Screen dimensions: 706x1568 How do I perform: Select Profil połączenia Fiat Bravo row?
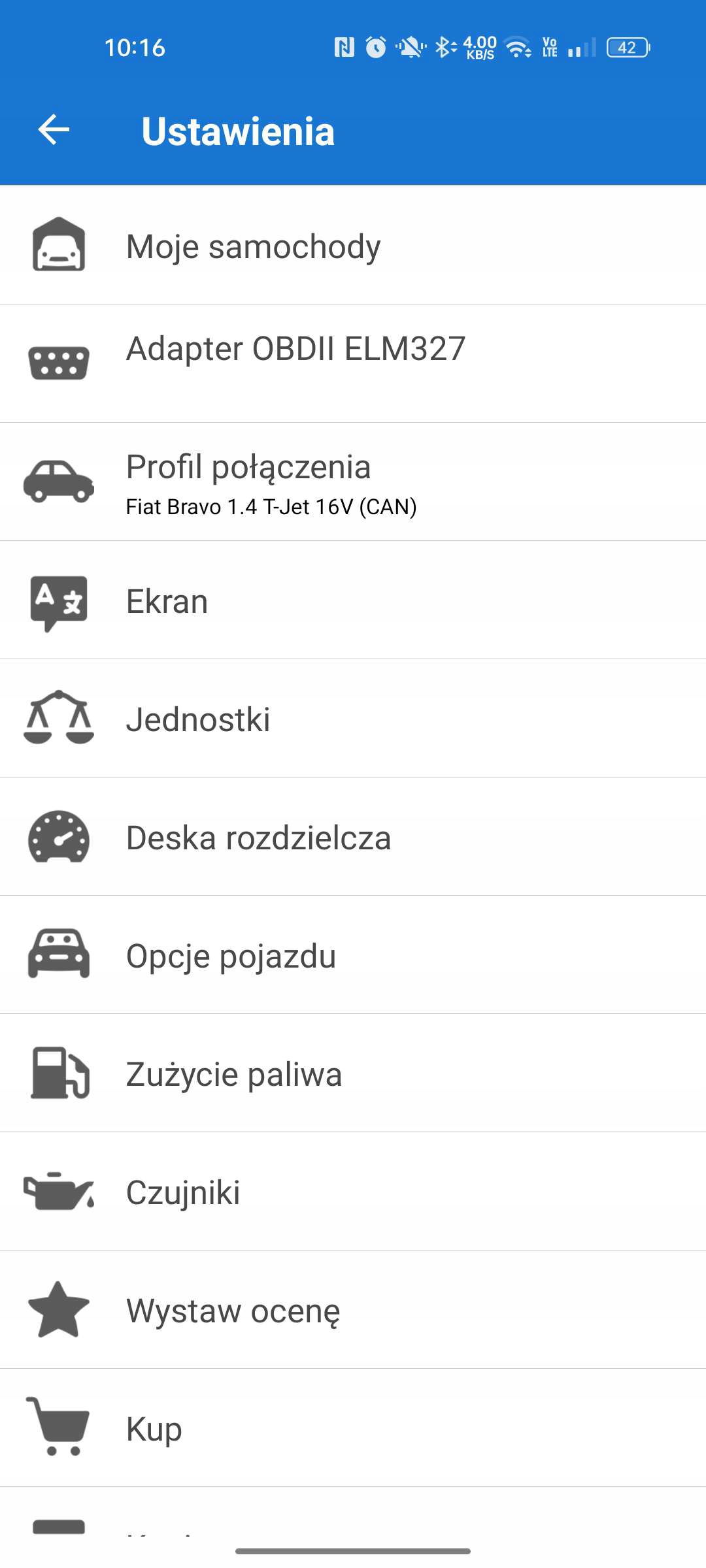[353, 482]
